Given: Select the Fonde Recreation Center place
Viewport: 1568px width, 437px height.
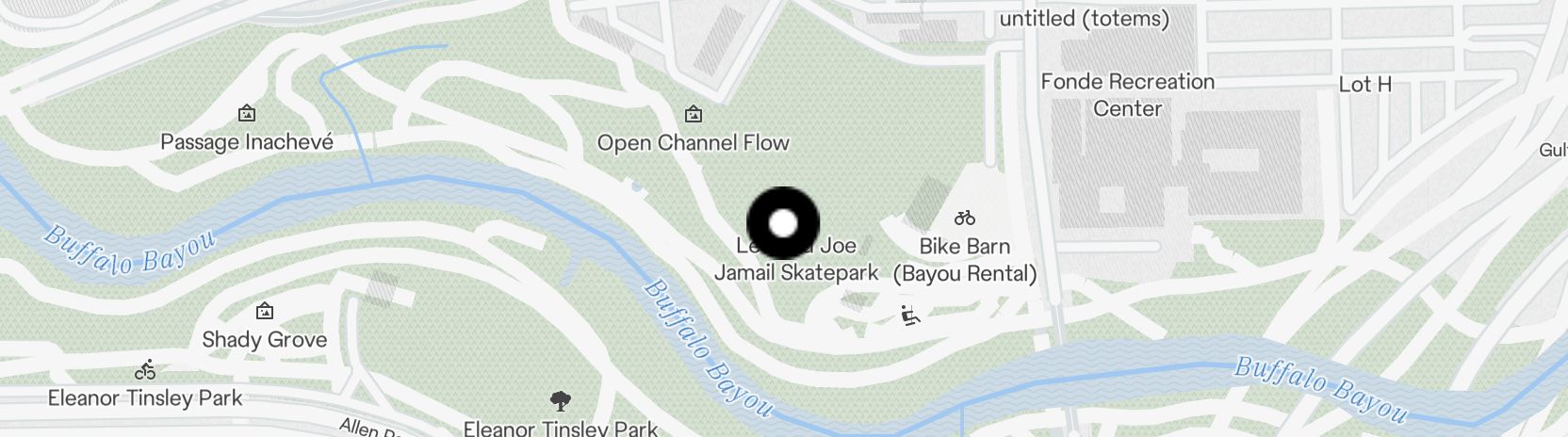Looking at the screenshot, I should (x=1127, y=95).
